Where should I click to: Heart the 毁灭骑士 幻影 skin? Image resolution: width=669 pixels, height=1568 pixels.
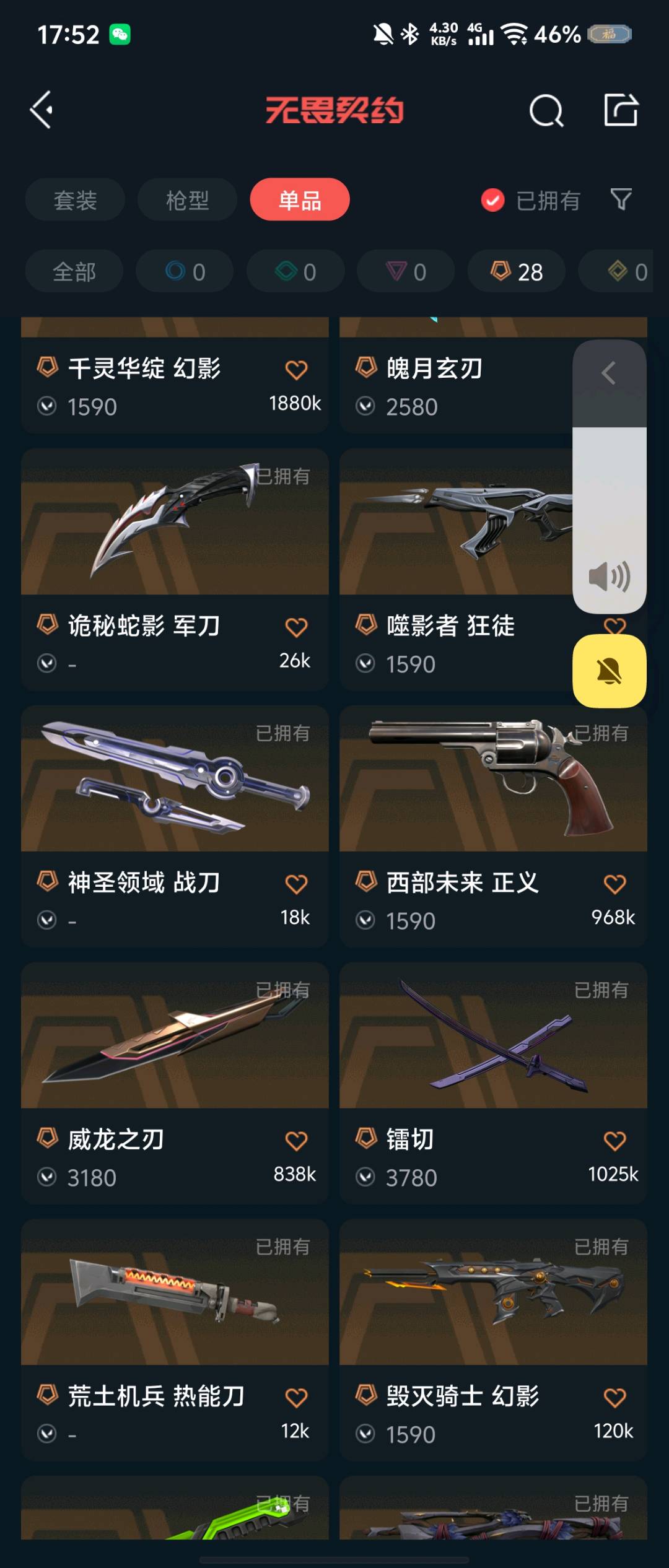click(614, 1398)
